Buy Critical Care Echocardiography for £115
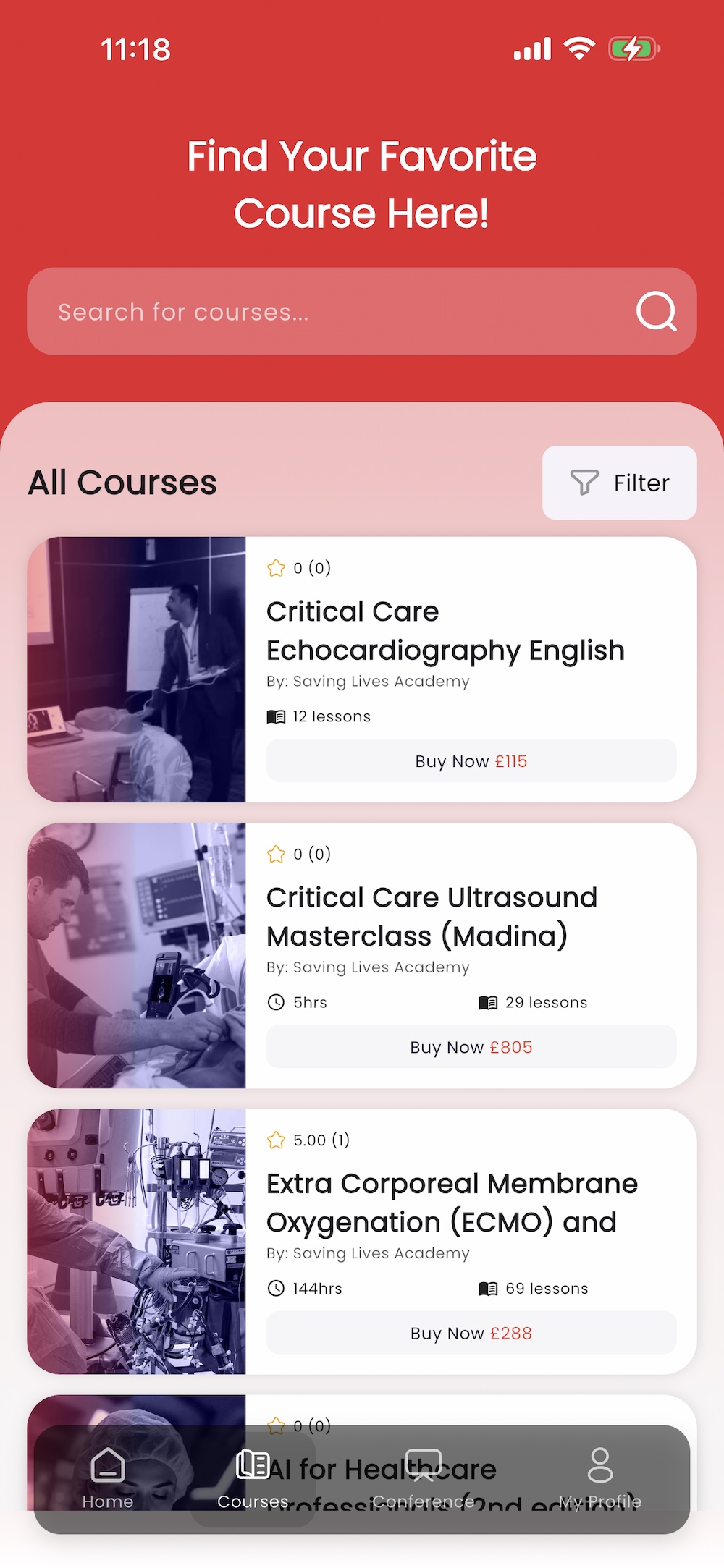The width and height of the screenshot is (724, 1568). [x=471, y=761]
